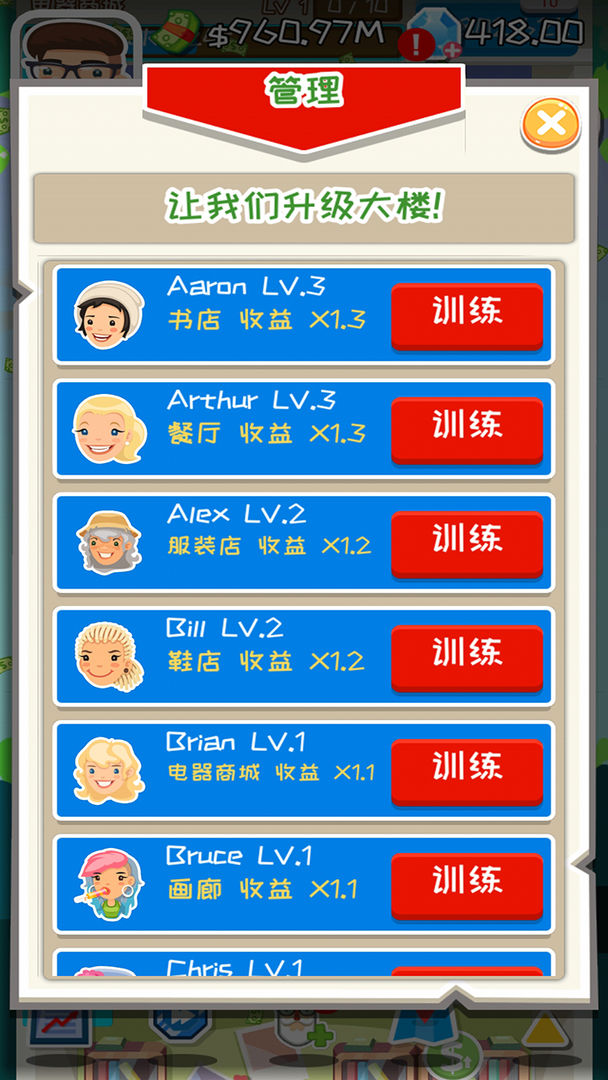608x1080 pixels.
Task: Close the 管理 management dialog
Action: tap(550, 125)
